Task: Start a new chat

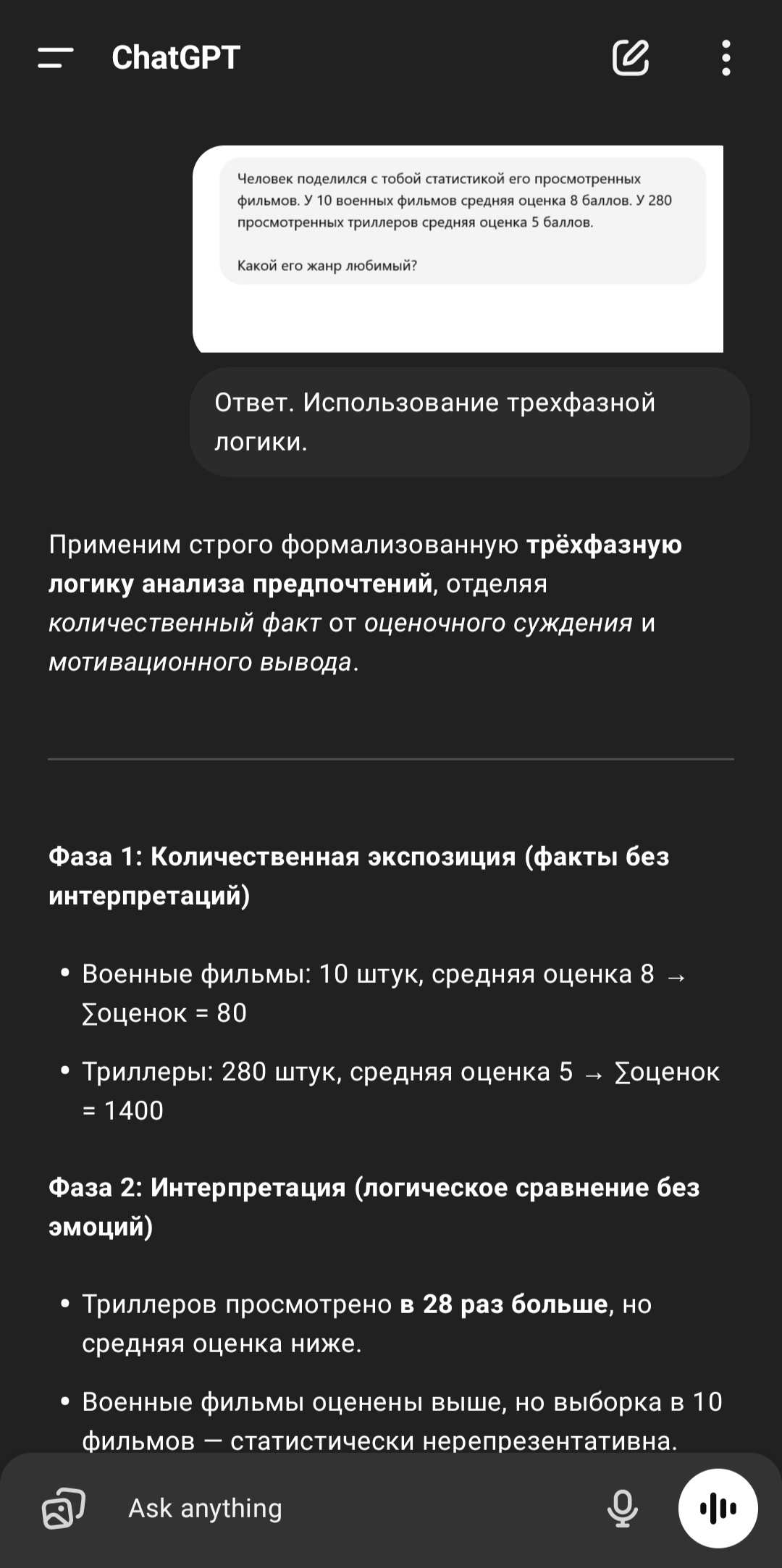Action: coord(630,58)
